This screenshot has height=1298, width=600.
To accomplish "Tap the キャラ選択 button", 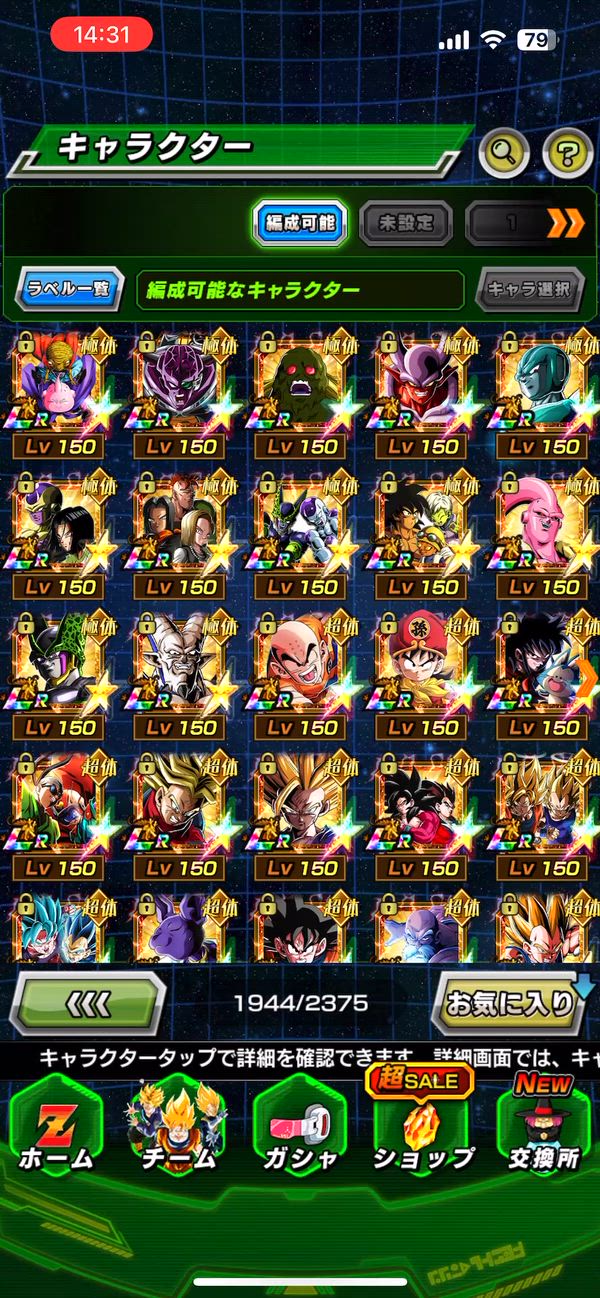I will click(x=529, y=290).
